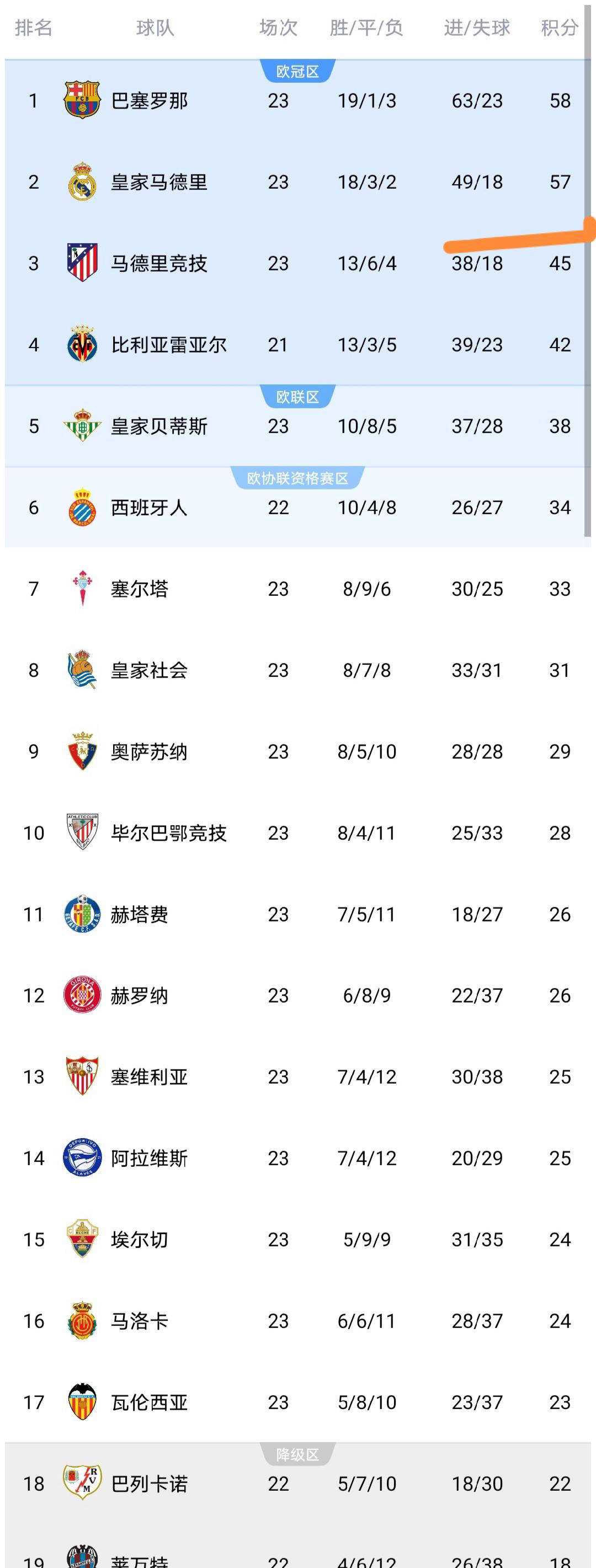Click the Valencia bat crest icon

click(x=81, y=1402)
